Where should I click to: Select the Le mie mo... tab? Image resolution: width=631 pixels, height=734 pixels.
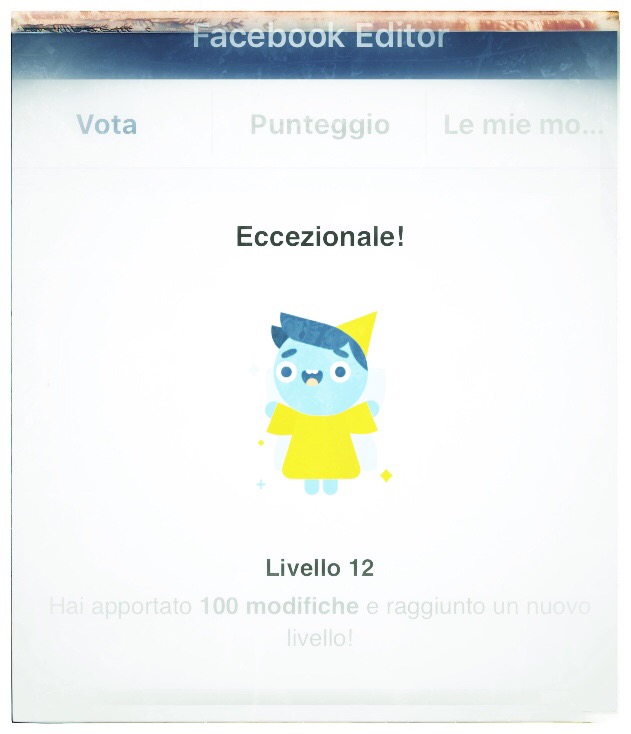click(523, 125)
